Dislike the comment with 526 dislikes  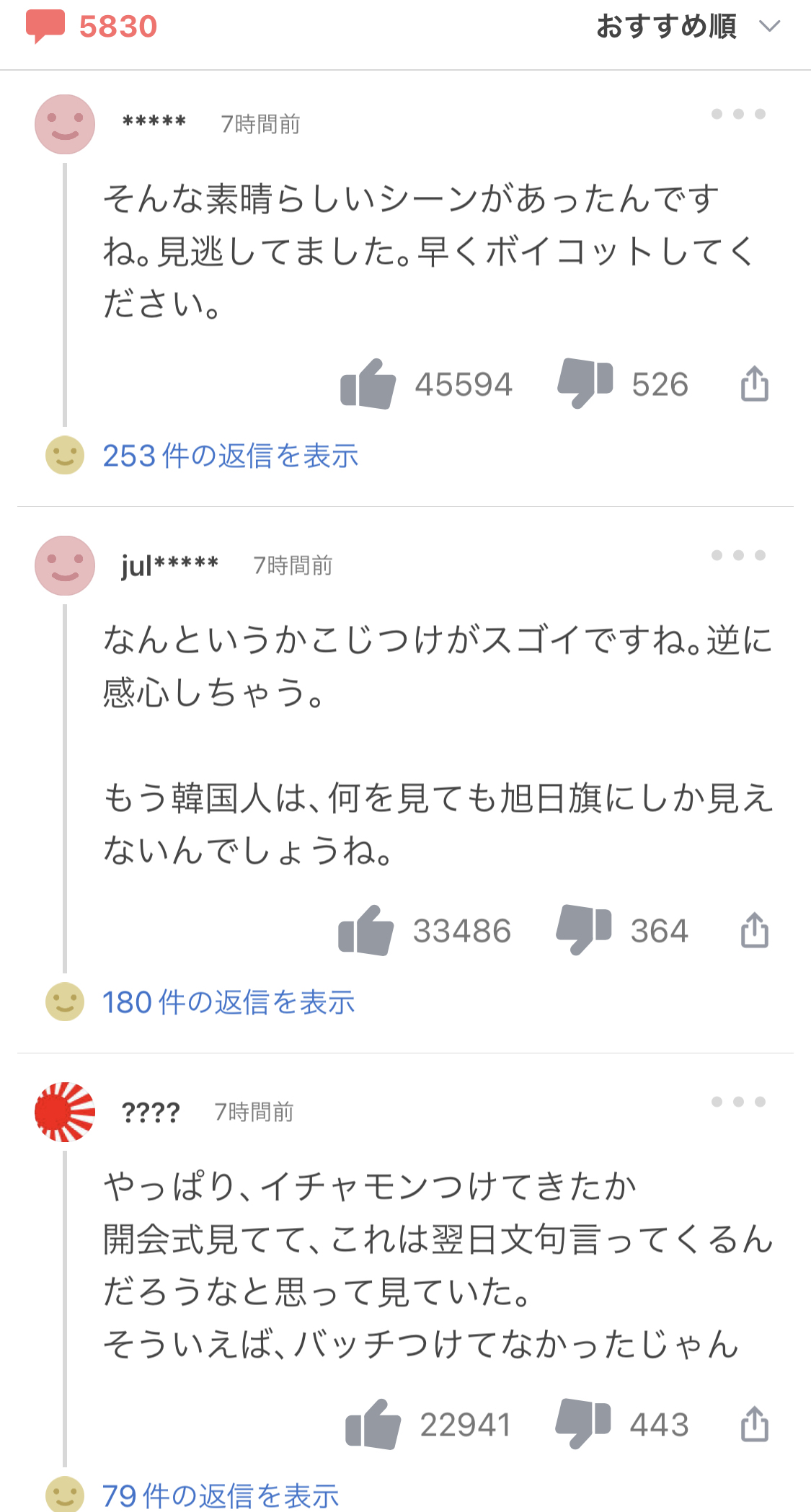(585, 383)
